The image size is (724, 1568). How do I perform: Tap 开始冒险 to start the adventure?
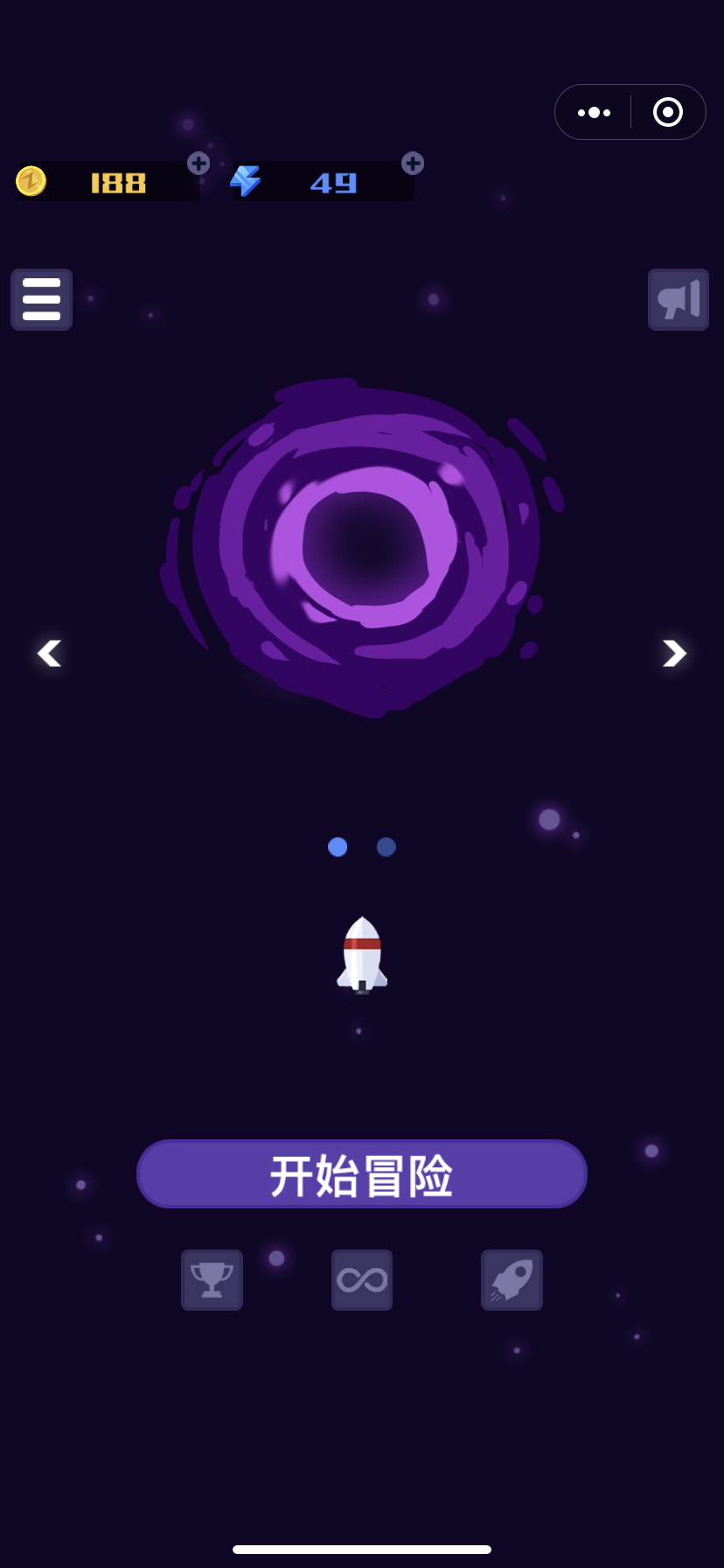click(x=361, y=1174)
